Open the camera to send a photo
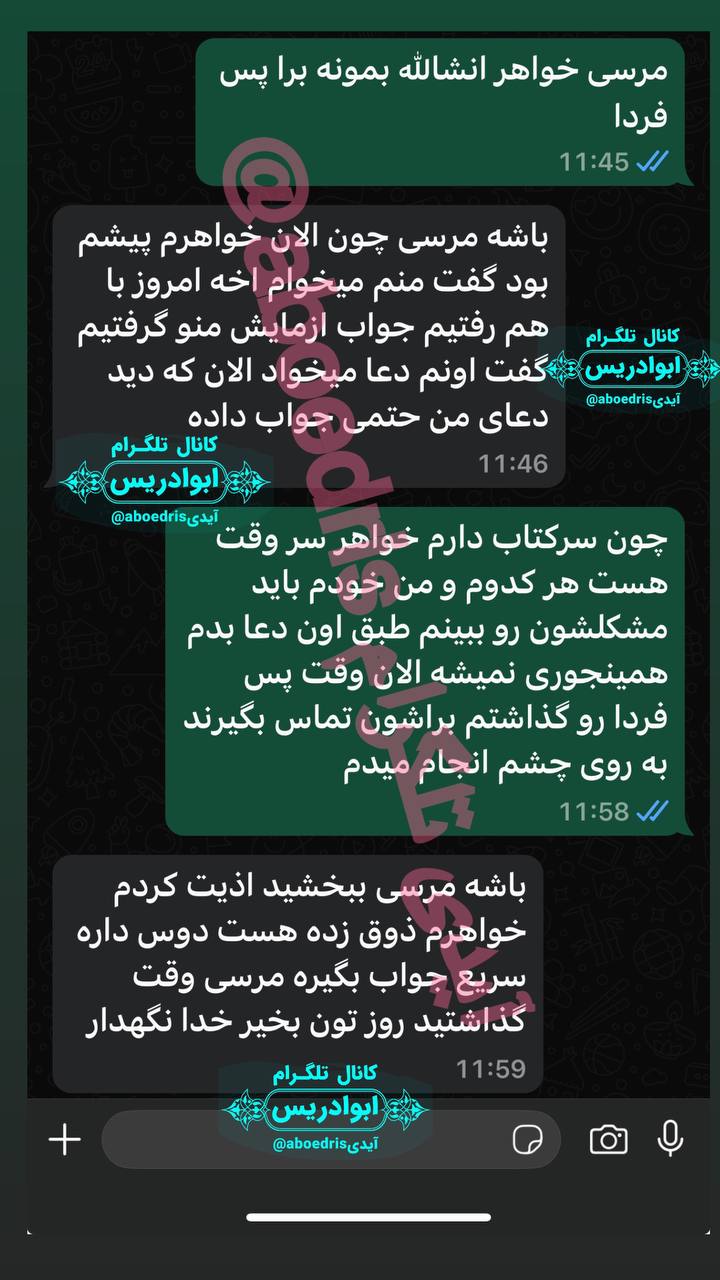Viewport: 720px width, 1280px height. tap(608, 1139)
